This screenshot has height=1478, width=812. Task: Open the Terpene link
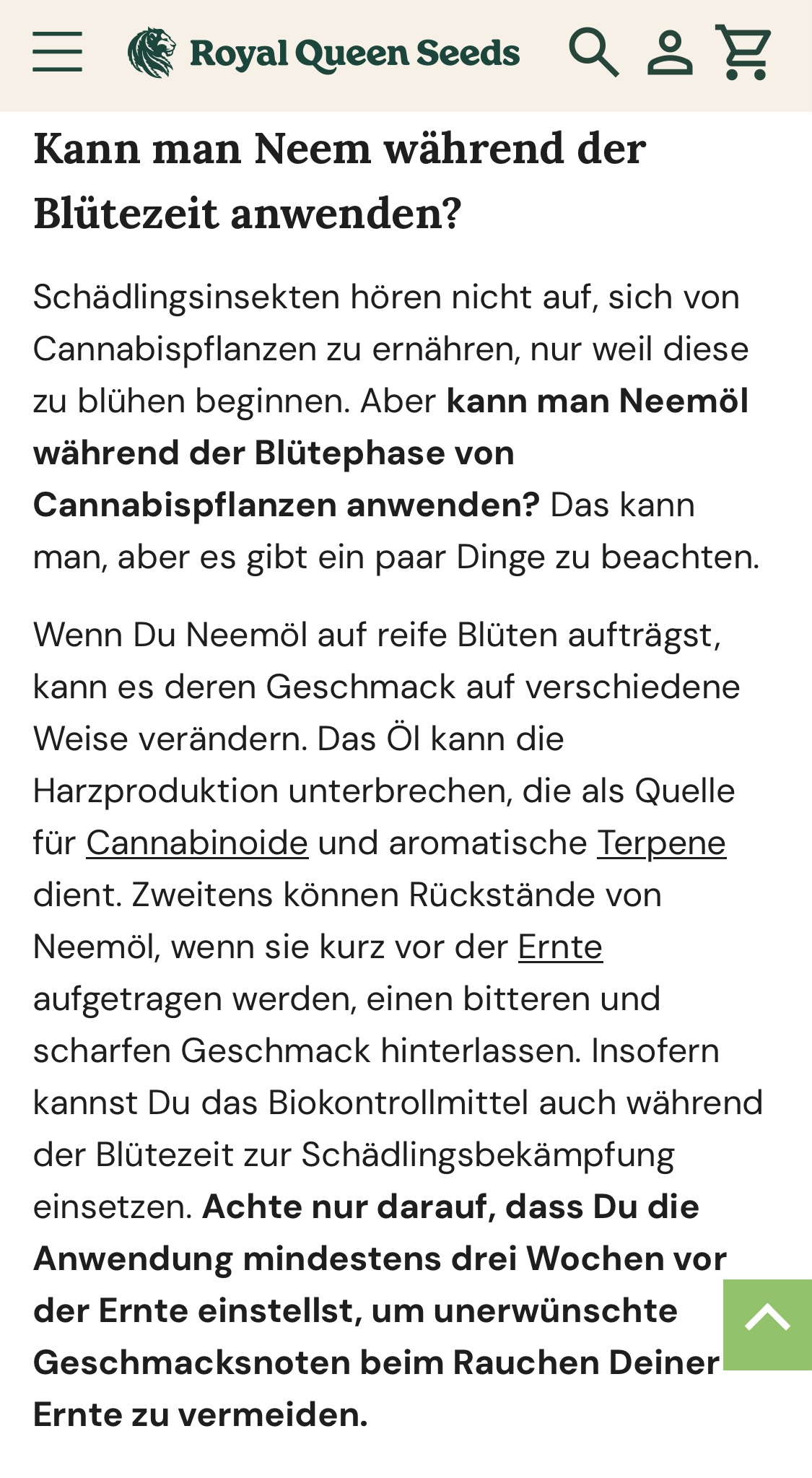(661, 843)
